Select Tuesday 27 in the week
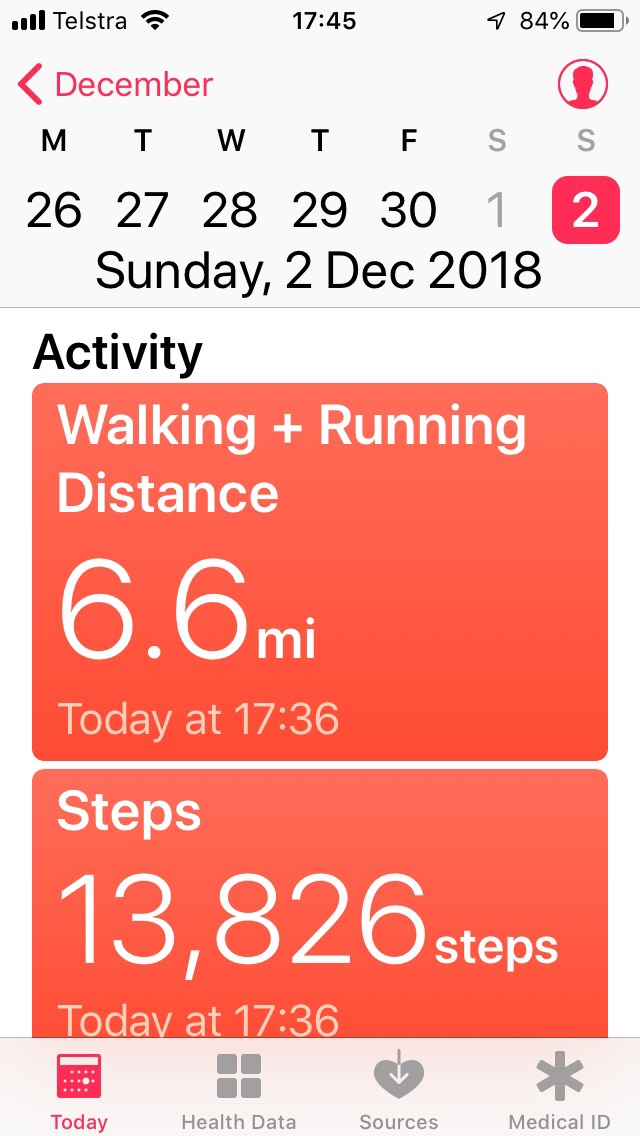Screen dimensions: 640x1136 tap(143, 210)
